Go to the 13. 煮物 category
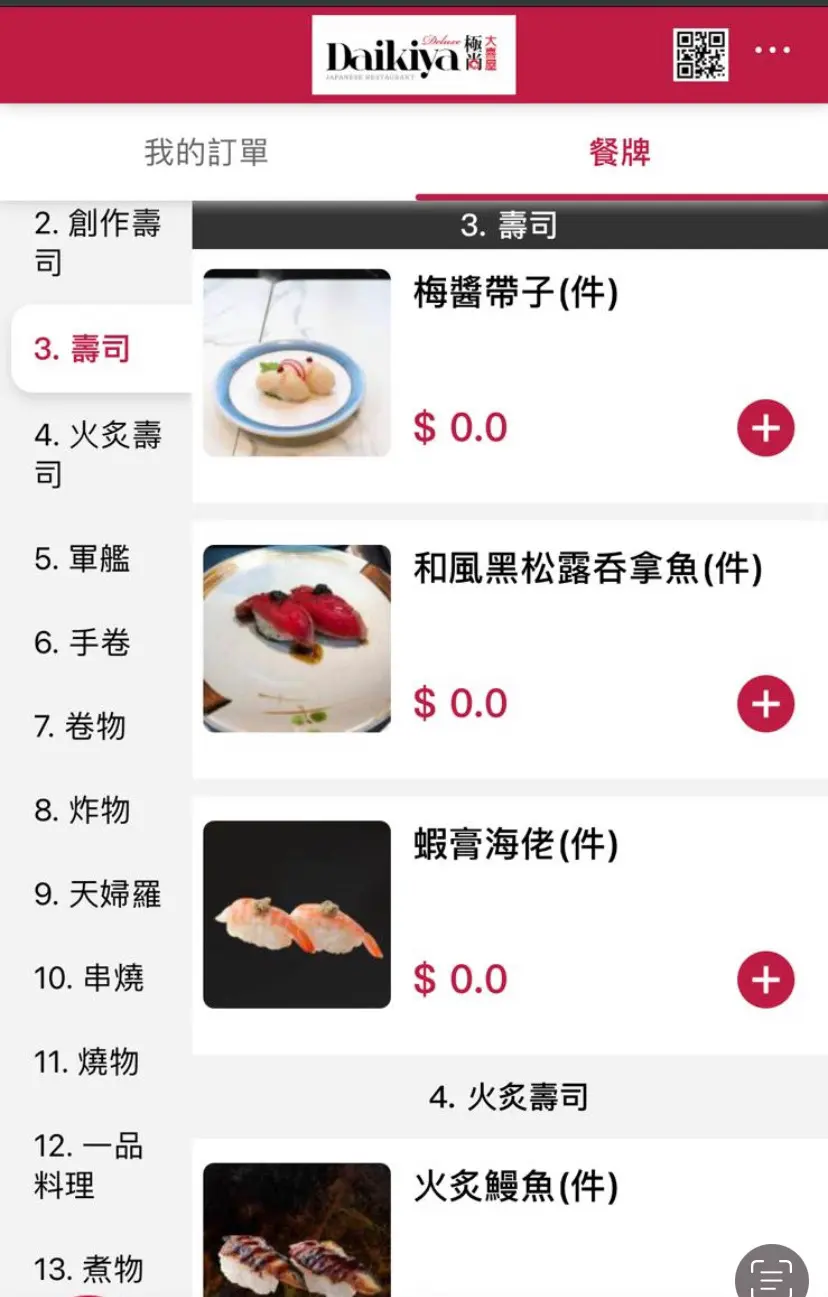This screenshot has width=828, height=1297. (89, 1270)
